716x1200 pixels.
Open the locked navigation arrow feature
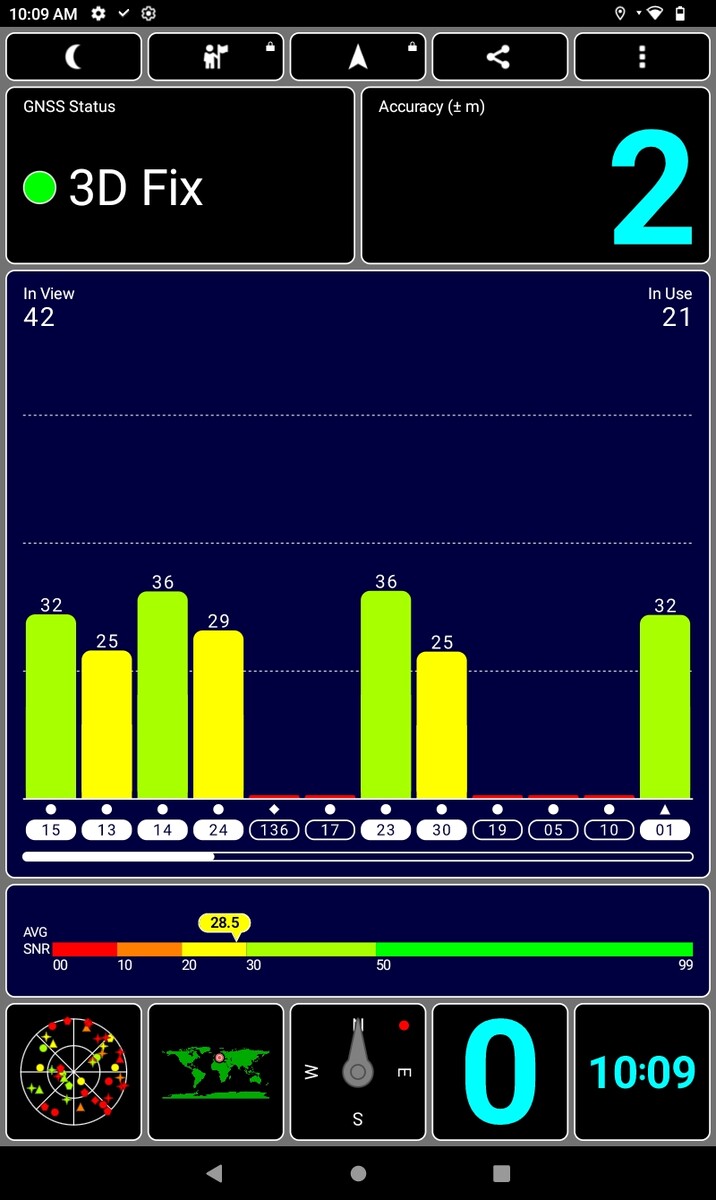358,57
